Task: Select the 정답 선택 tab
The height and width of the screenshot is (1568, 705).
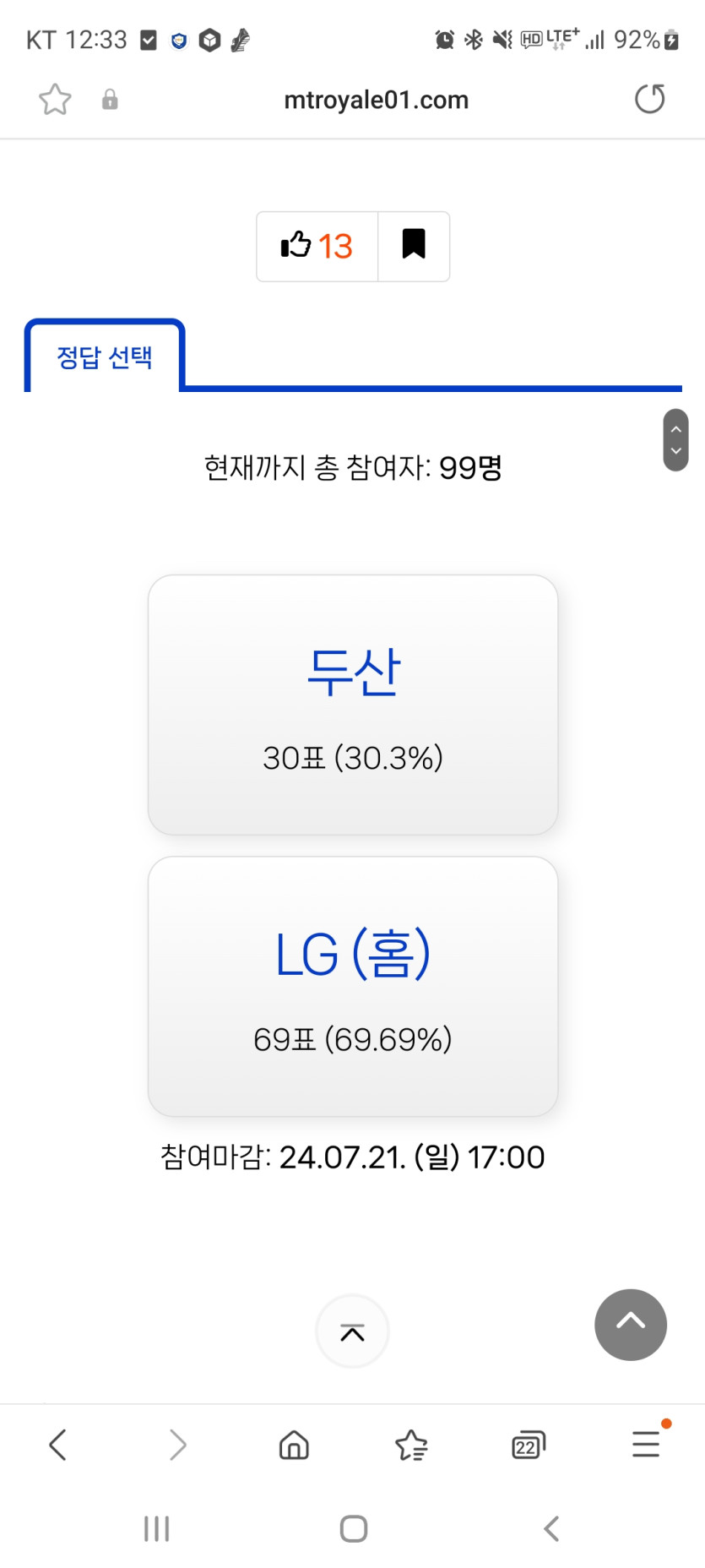Action: click(x=105, y=357)
